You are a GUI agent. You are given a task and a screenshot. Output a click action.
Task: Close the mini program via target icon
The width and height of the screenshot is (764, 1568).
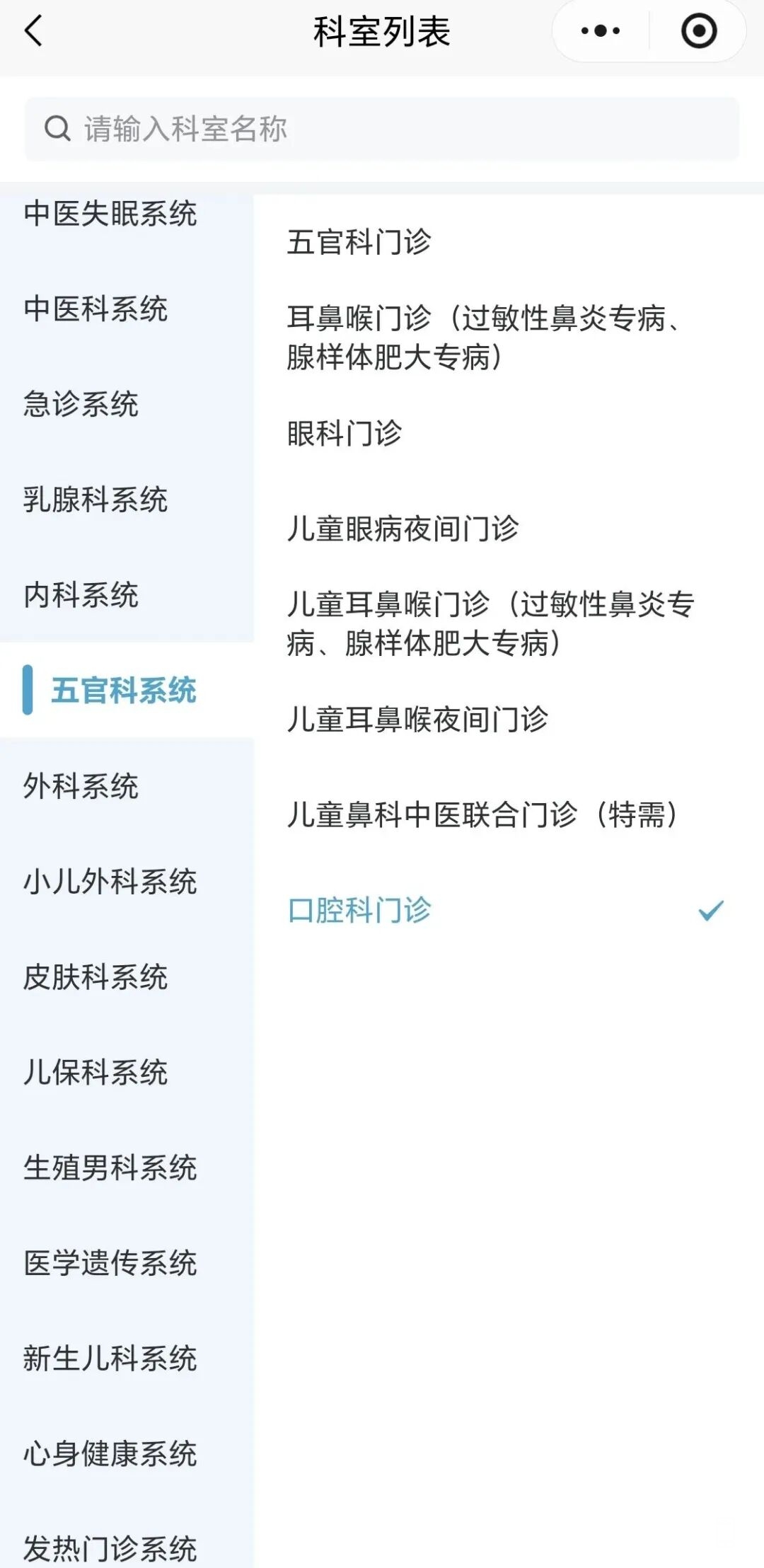tap(698, 31)
